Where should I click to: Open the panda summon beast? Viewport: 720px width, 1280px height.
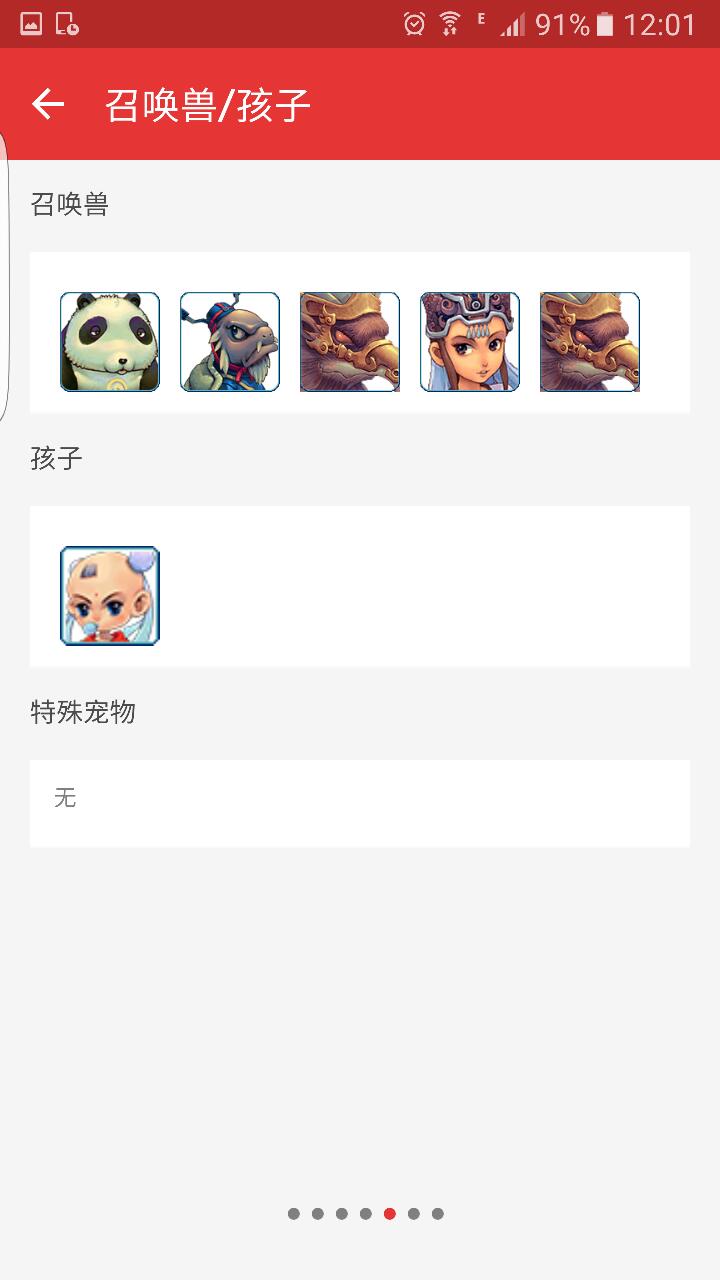tap(110, 342)
